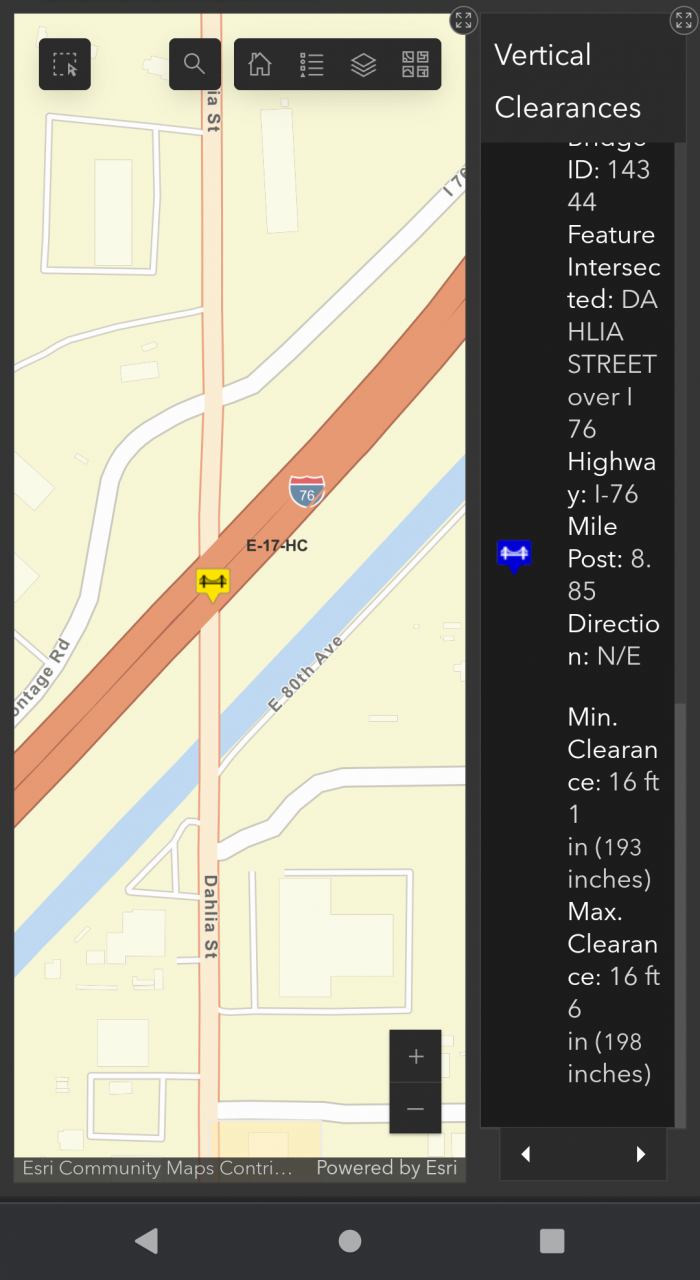The width and height of the screenshot is (700, 1280).
Task: Expand the Vertical Clearances panel
Action: [x=683, y=21]
